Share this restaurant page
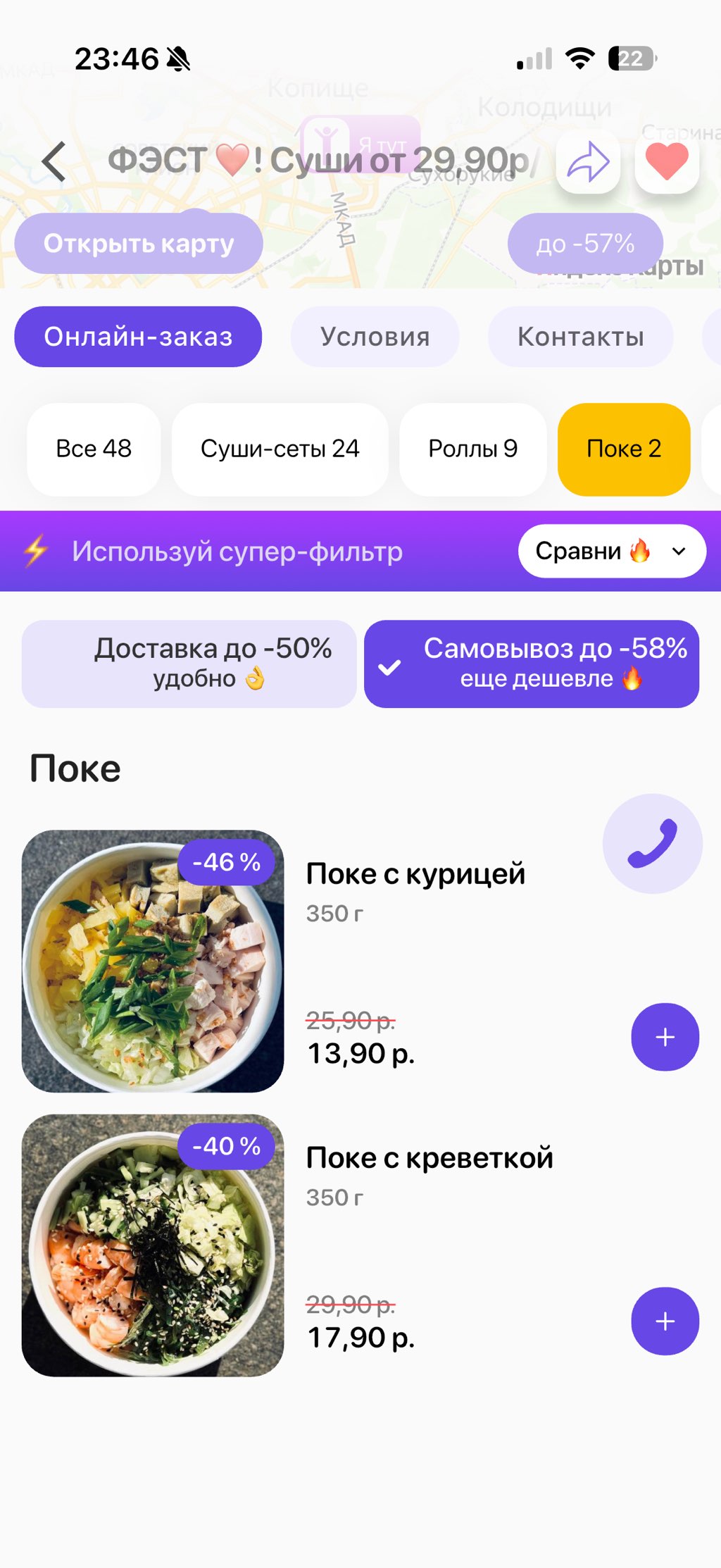Viewport: 721px width, 1568px height. click(x=588, y=161)
